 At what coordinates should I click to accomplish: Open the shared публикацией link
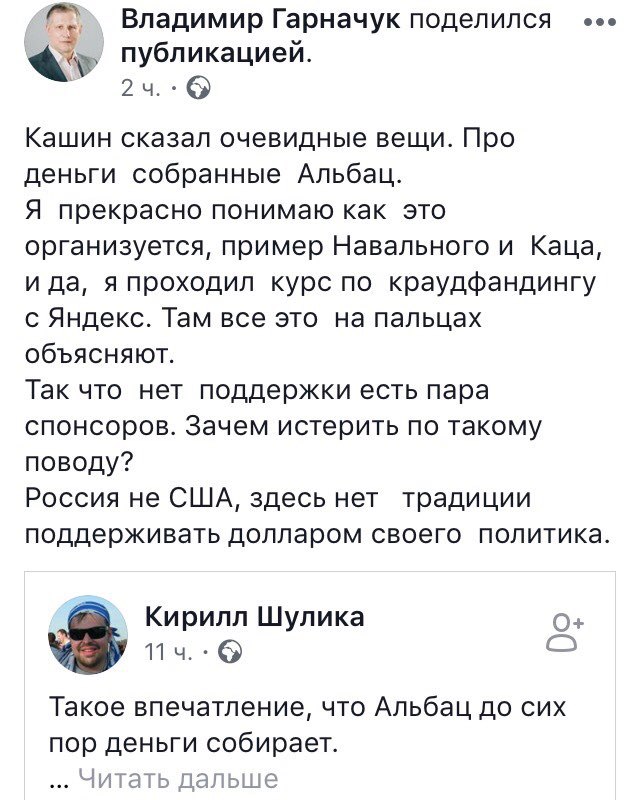(216, 53)
